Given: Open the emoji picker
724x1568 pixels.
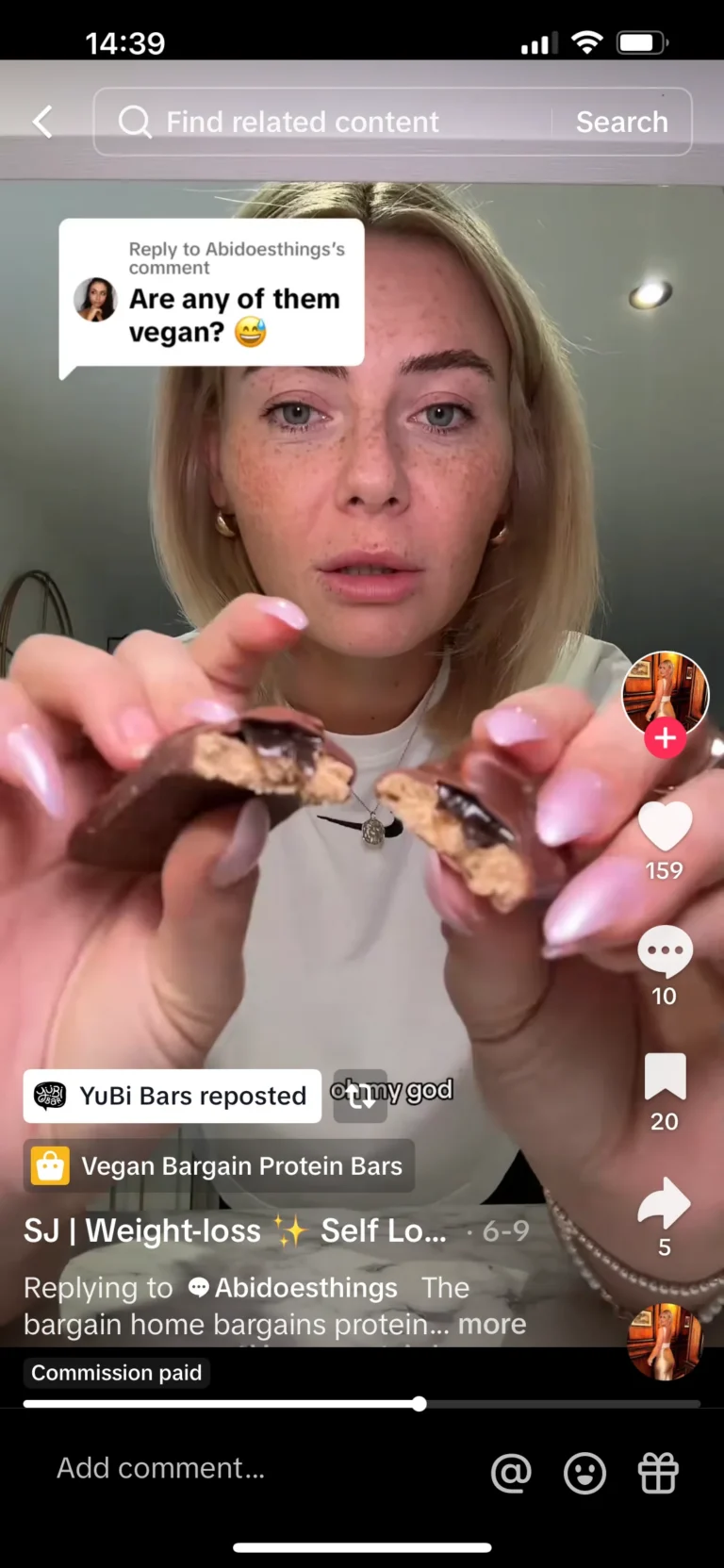Looking at the screenshot, I should coord(584,1473).
